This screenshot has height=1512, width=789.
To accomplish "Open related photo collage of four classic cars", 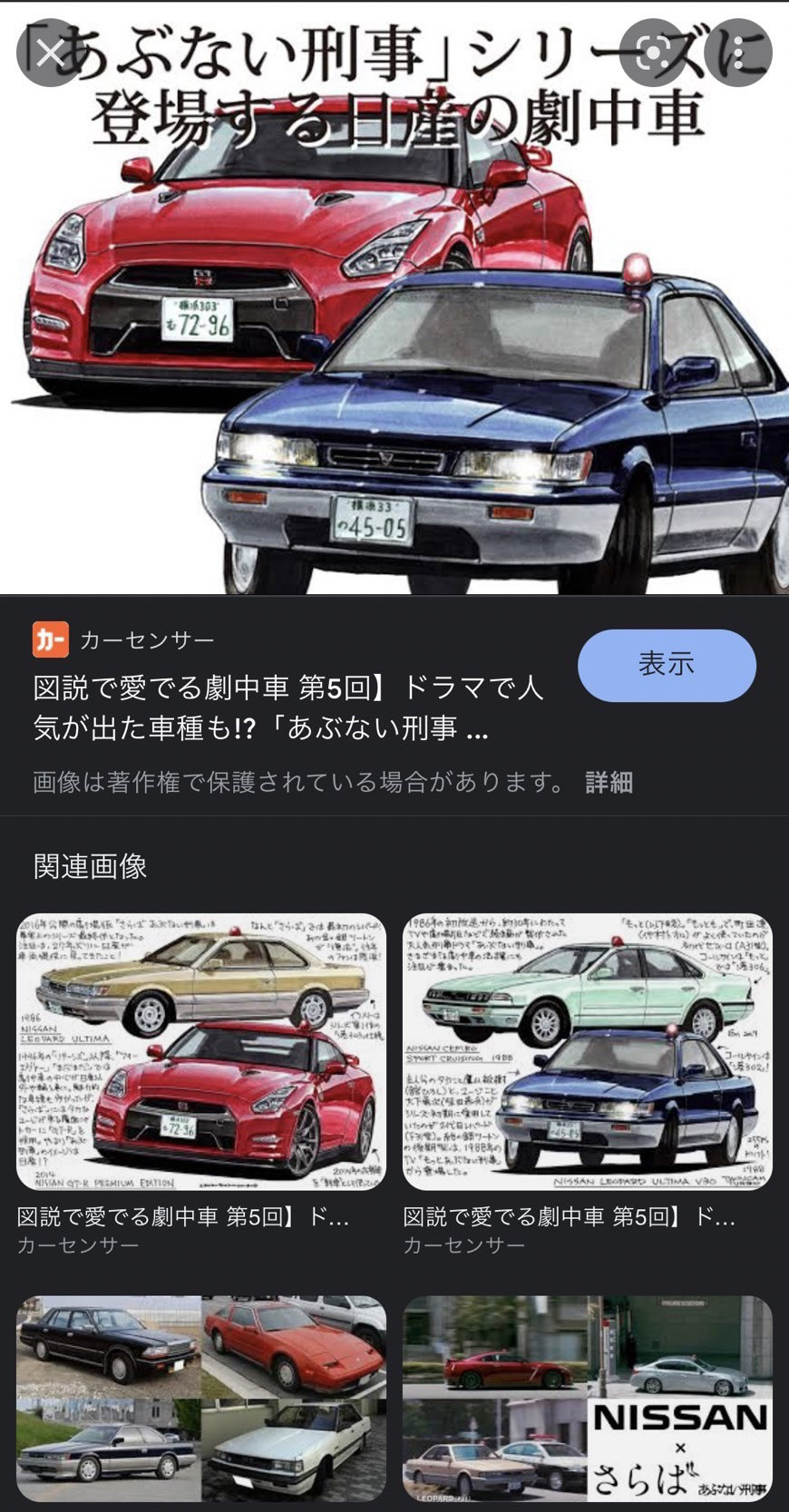I will 201,1398.
